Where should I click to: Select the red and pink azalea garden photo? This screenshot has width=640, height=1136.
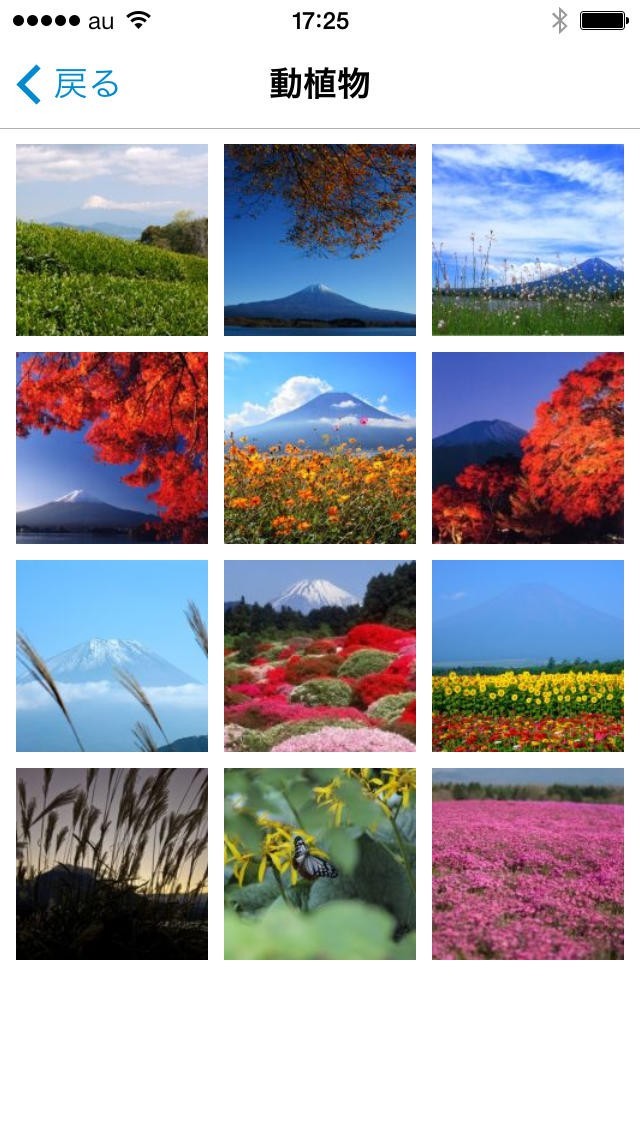point(320,656)
